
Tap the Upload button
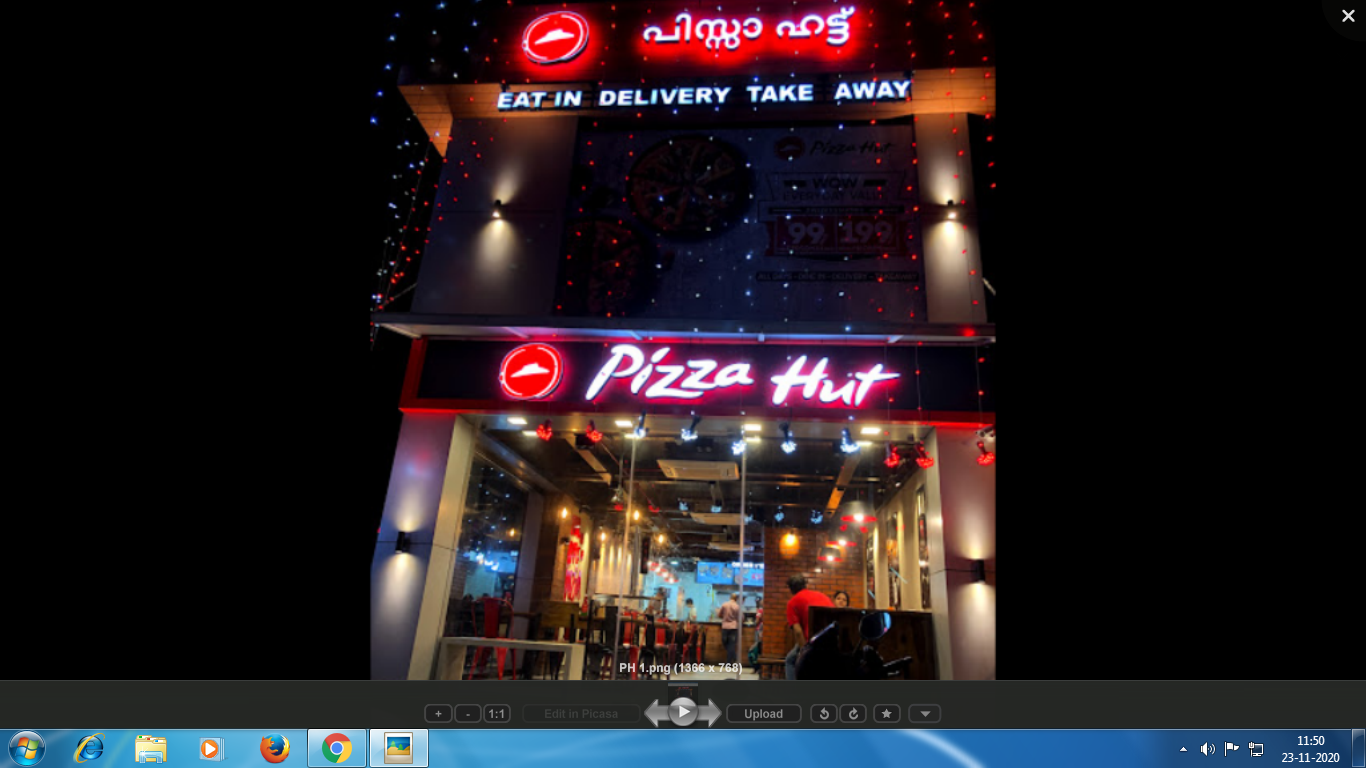(x=763, y=714)
